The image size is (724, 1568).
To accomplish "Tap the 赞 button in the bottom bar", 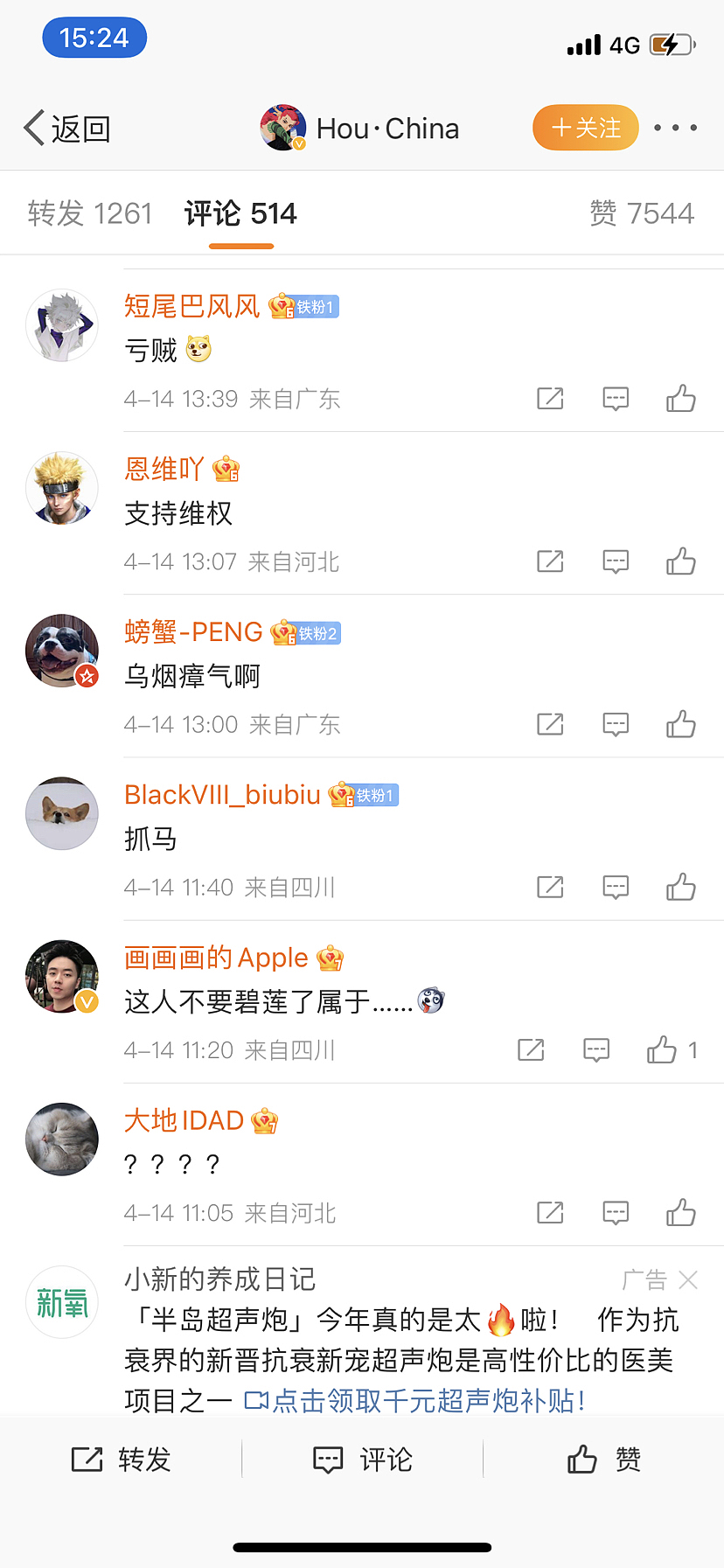I will (x=603, y=1459).
